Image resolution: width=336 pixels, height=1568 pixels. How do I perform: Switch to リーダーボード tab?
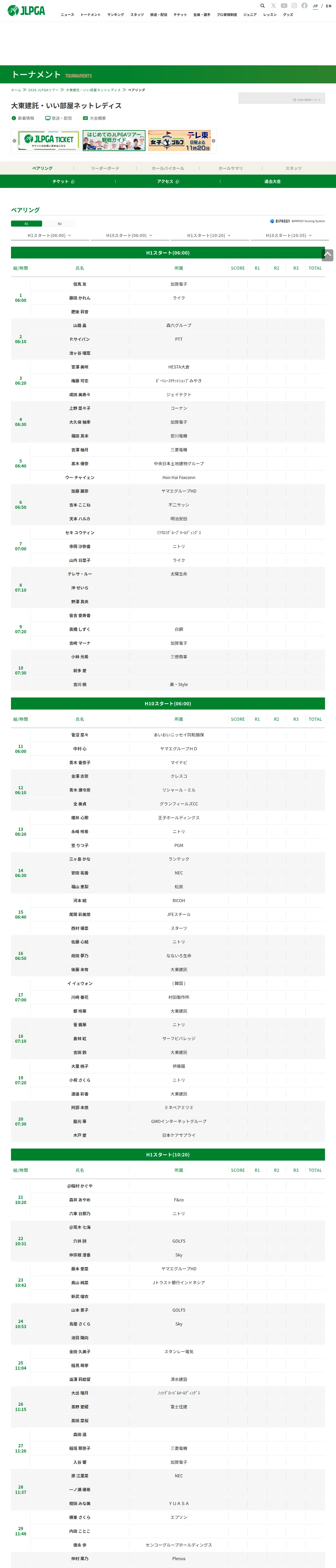tap(105, 168)
